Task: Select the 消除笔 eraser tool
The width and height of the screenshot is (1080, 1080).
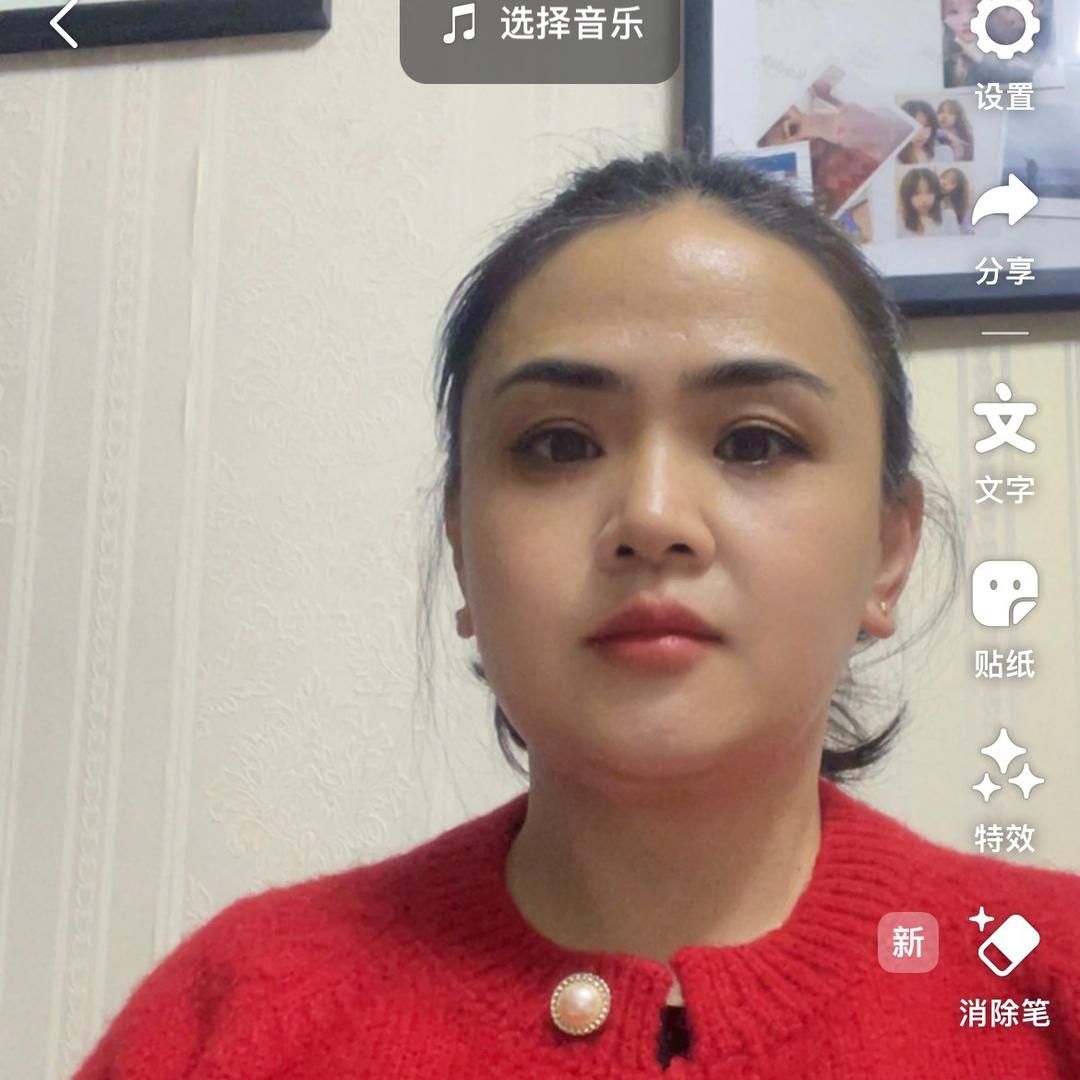Action: [x=1004, y=965]
